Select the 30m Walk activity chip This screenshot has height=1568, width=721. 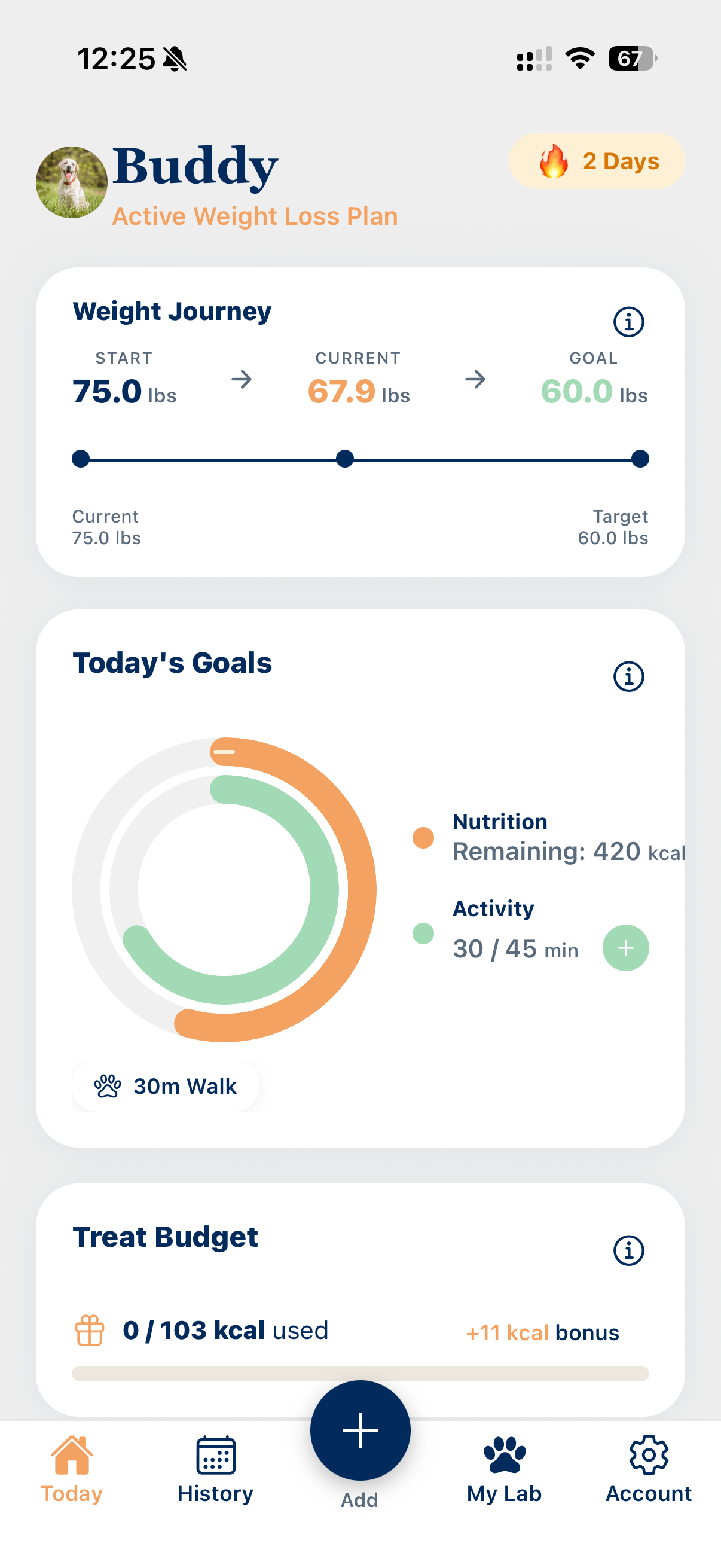166,1085
